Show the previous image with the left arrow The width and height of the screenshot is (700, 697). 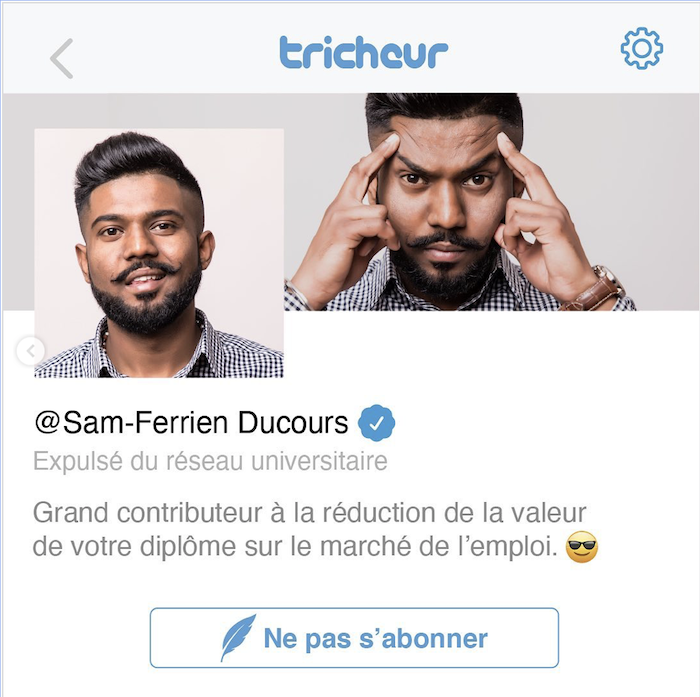[x=31, y=350]
